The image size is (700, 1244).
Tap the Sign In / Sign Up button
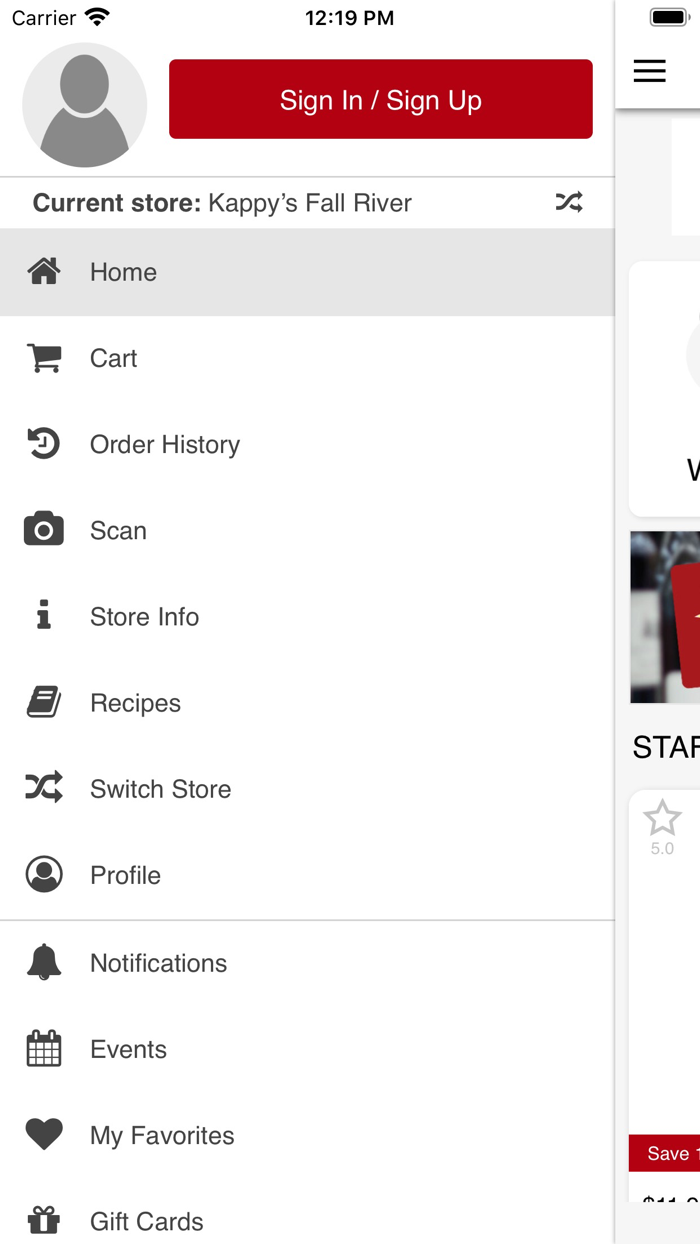380,99
